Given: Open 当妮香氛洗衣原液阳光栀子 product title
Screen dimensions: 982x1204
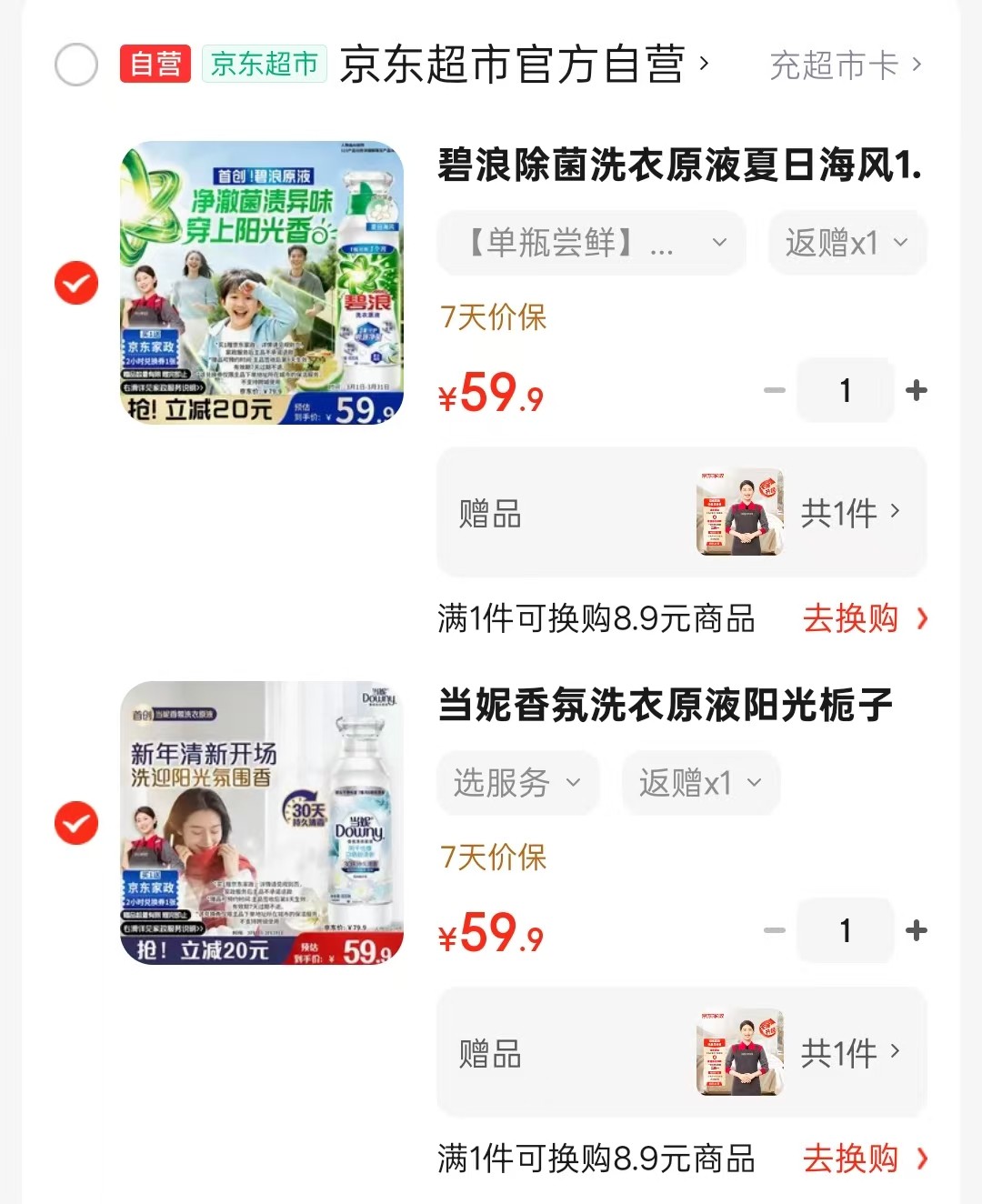Looking at the screenshot, I should (666, 705).
